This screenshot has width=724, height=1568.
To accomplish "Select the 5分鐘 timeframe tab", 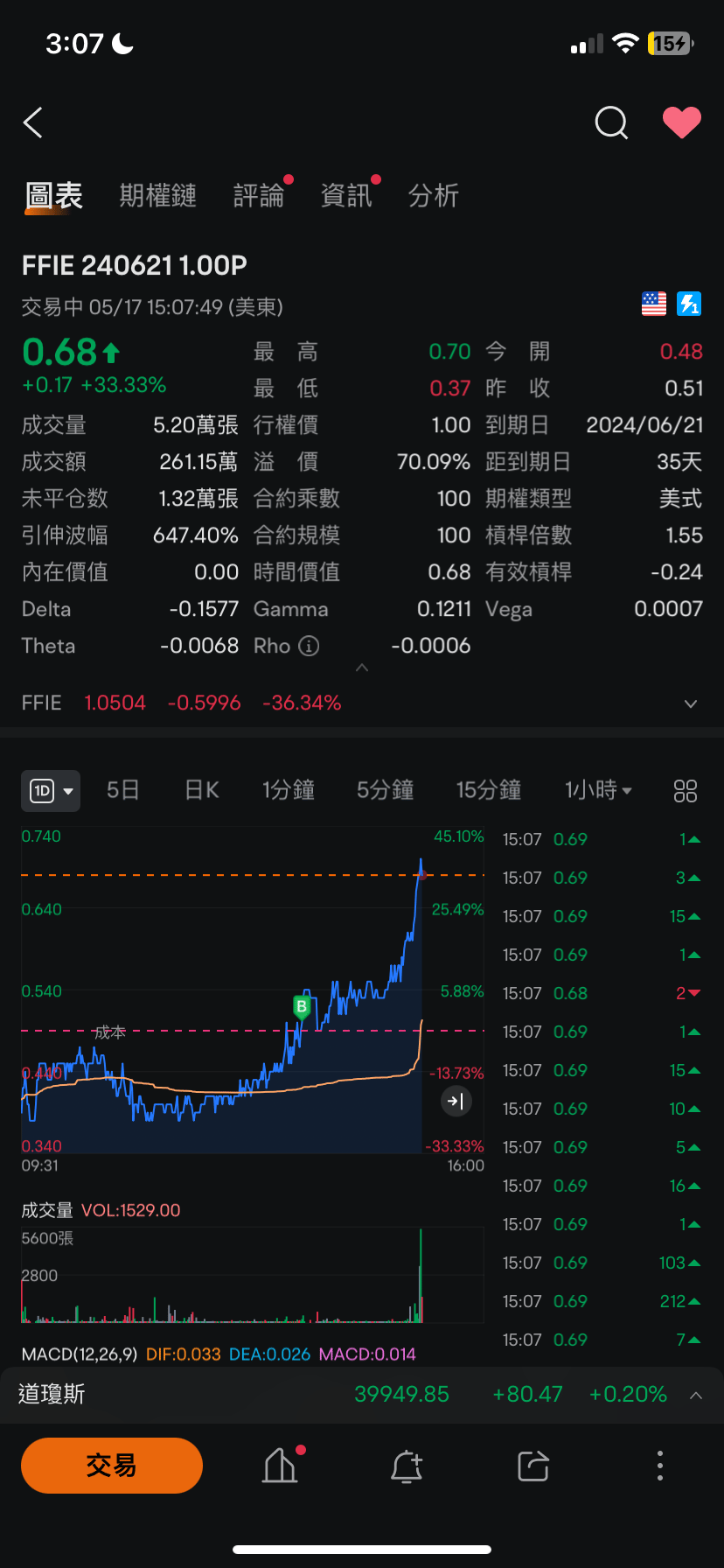I will pyautogui.click(x=385, y=789).
